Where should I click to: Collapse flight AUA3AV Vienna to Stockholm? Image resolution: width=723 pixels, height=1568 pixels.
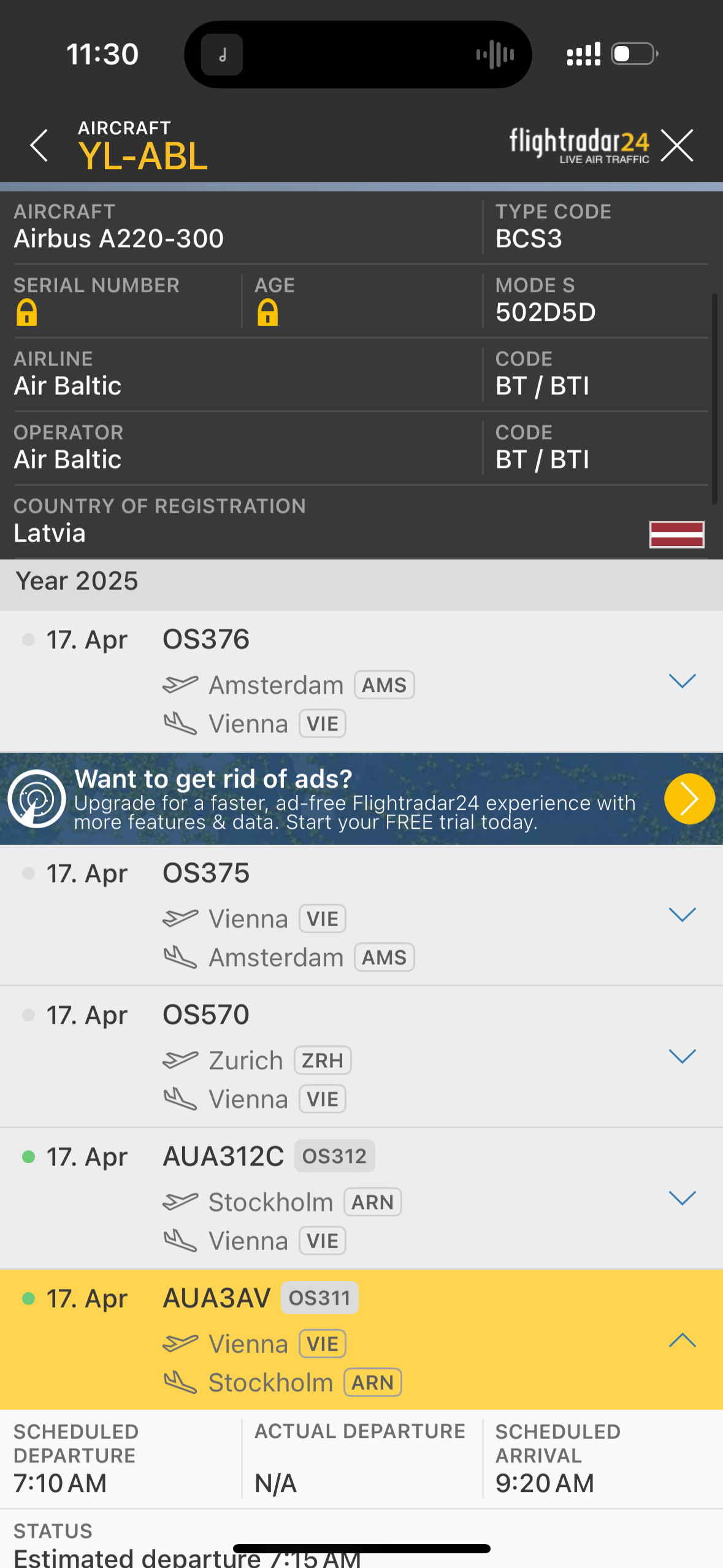[x=683, y=1340]
